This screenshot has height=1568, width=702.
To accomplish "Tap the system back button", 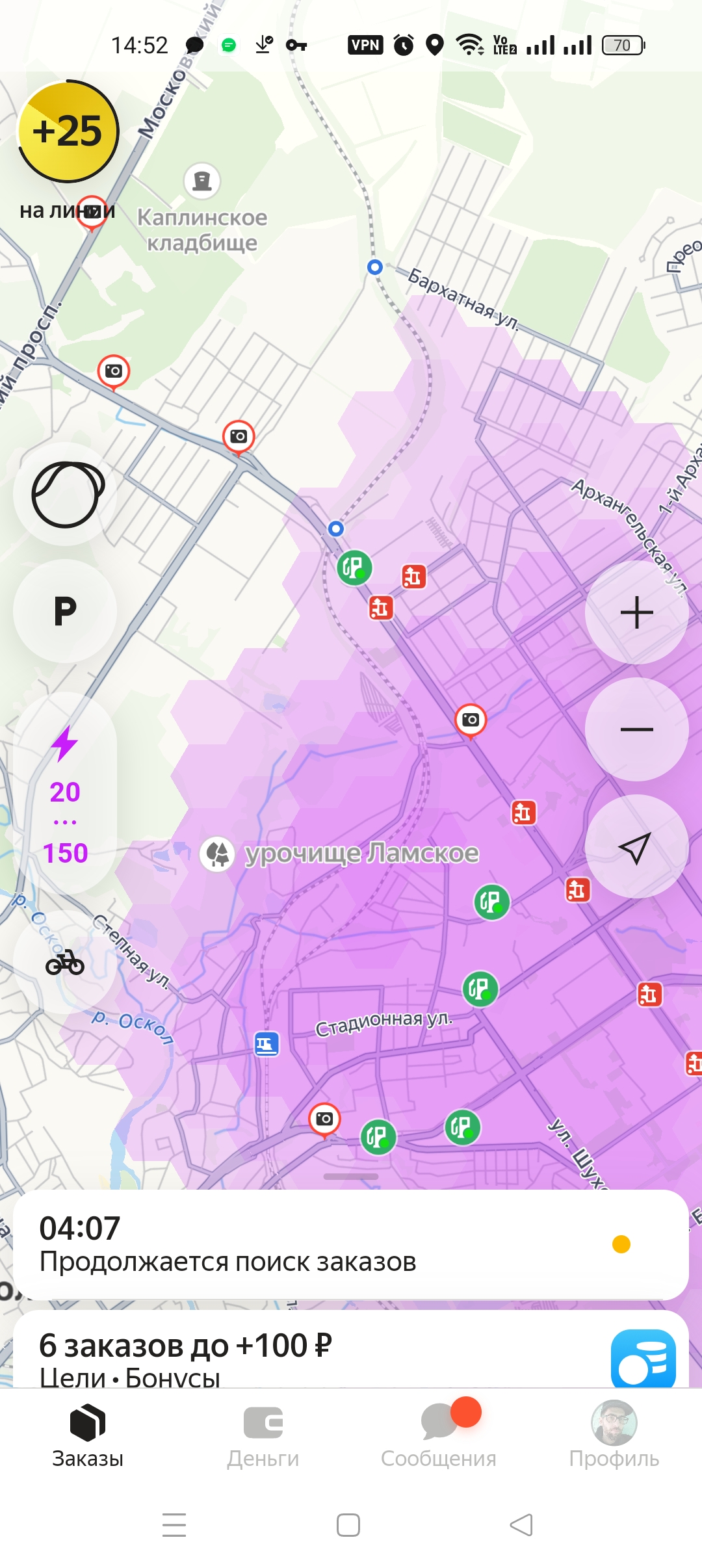I will (522, 1525).
